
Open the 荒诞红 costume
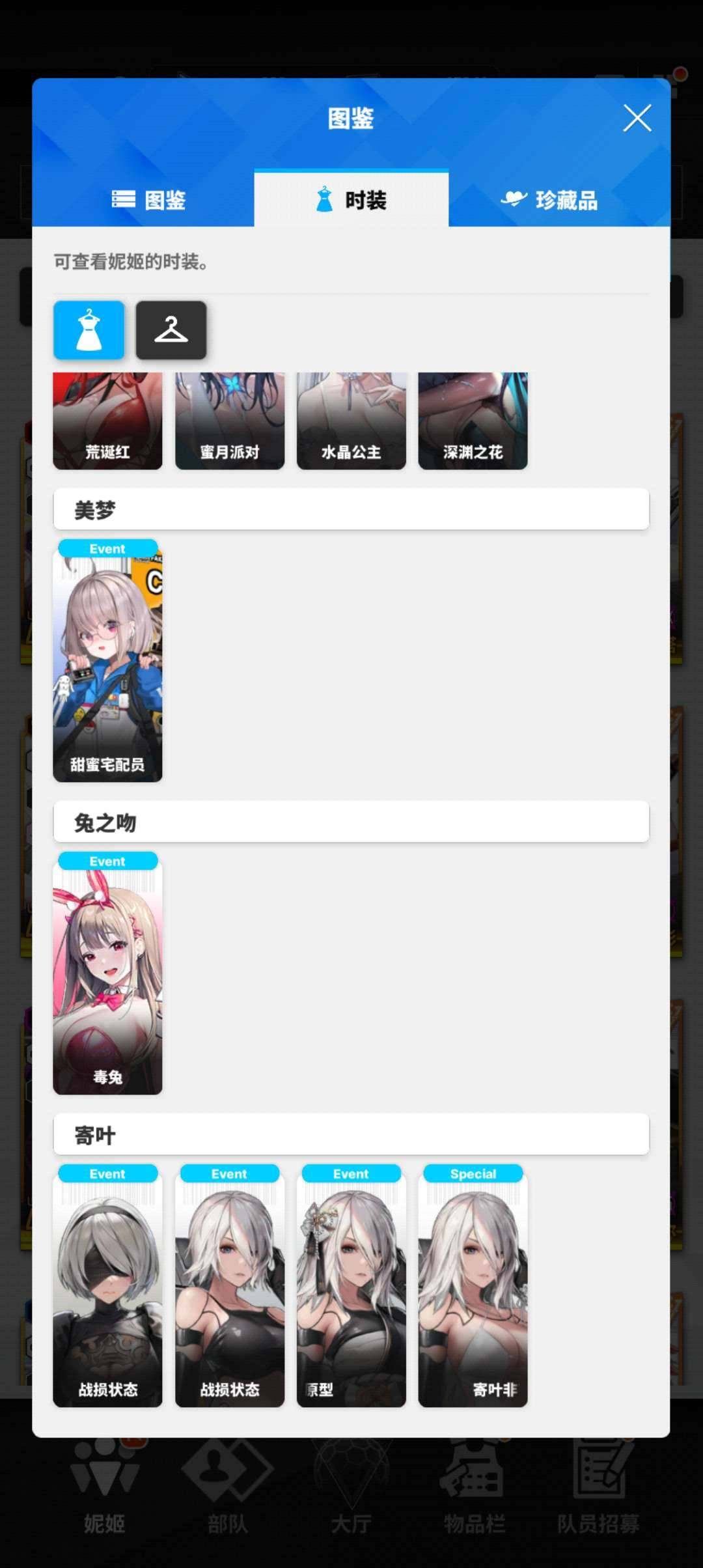107,421
